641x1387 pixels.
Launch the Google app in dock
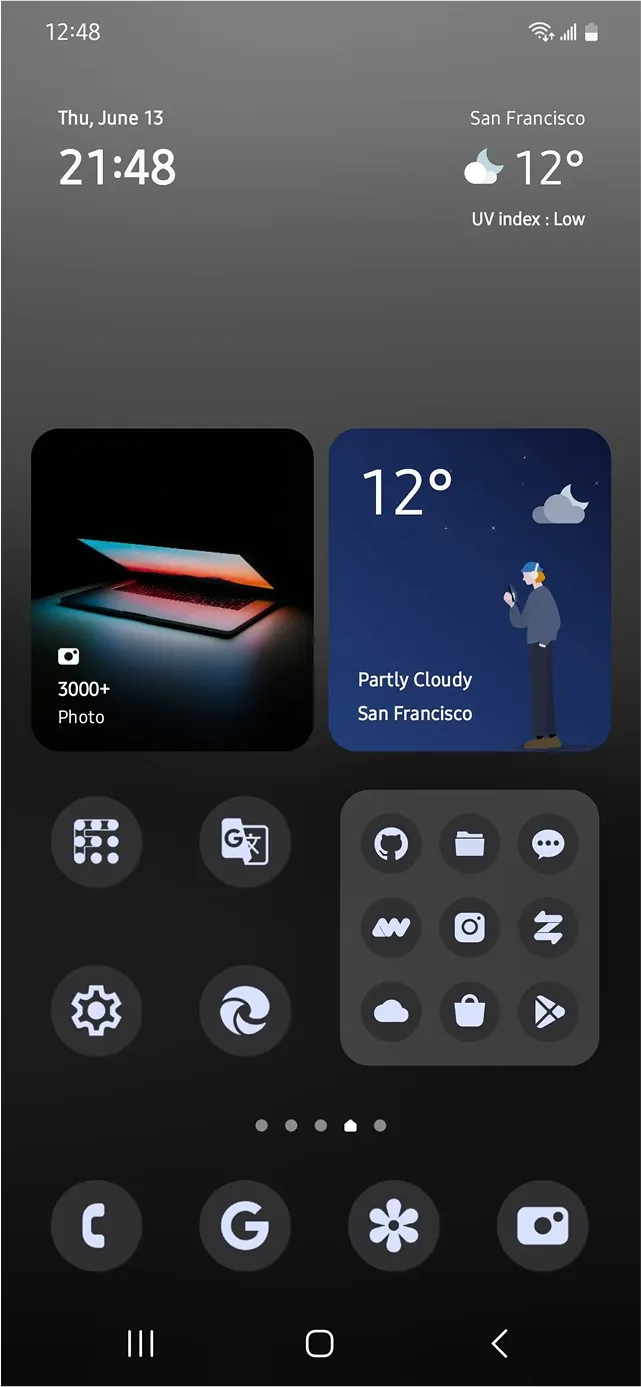(x=245, y=1226)
